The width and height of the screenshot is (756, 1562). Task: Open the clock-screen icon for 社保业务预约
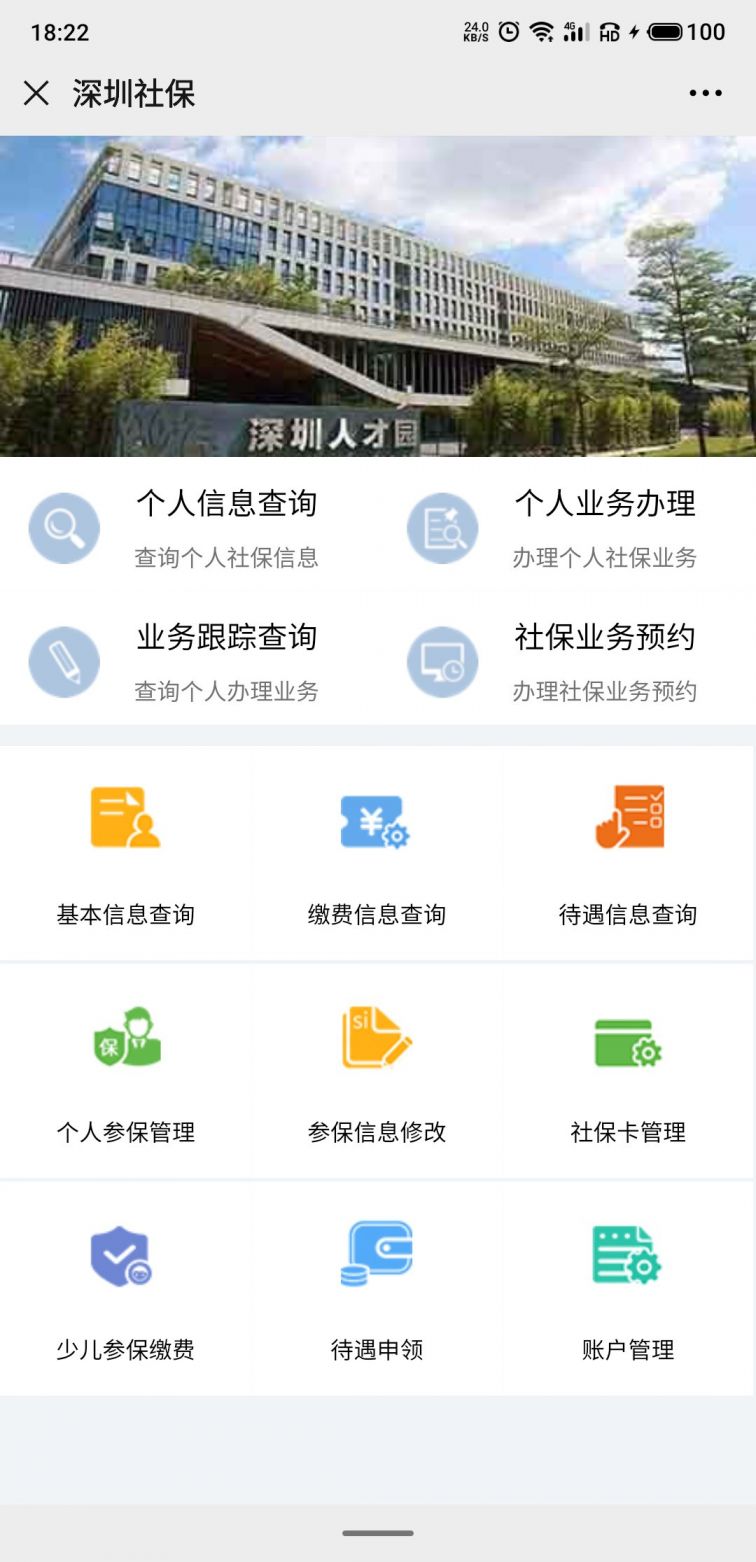441,661
